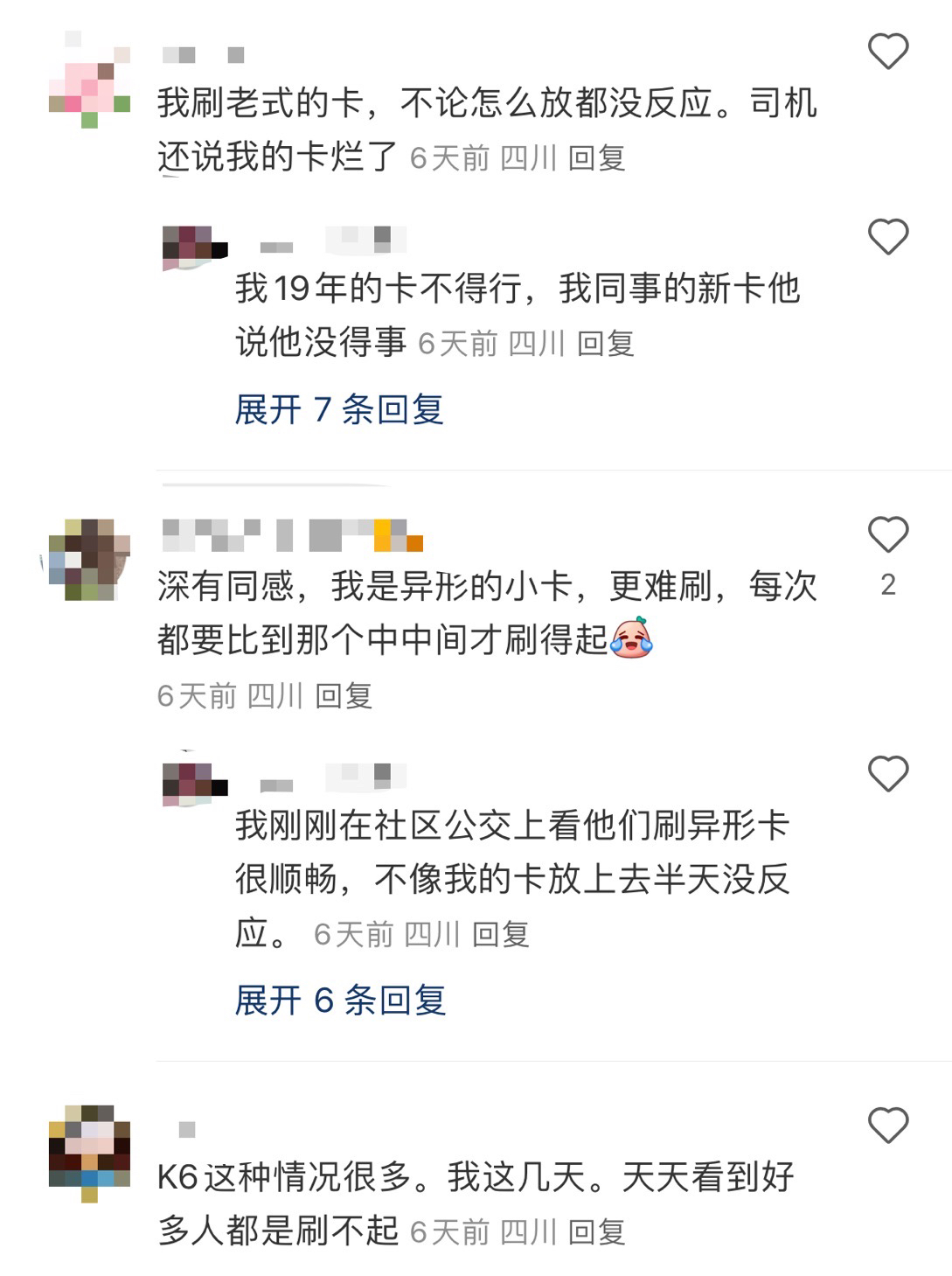952x1276 pixels.
Task: Expand 展开 6 条回复
Action: (x=340, y=1000)
